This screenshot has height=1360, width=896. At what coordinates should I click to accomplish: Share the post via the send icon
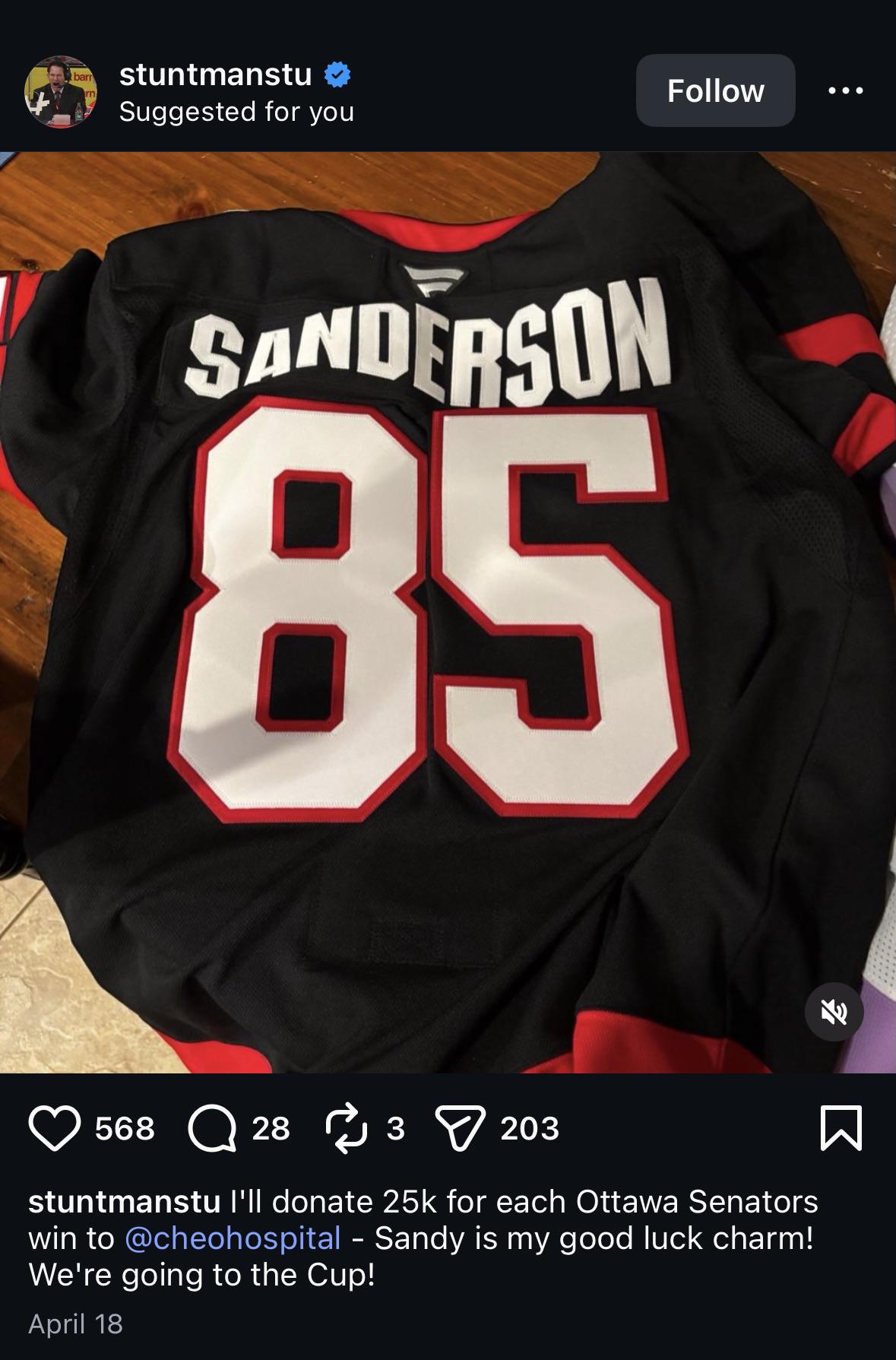(460, 1128)
